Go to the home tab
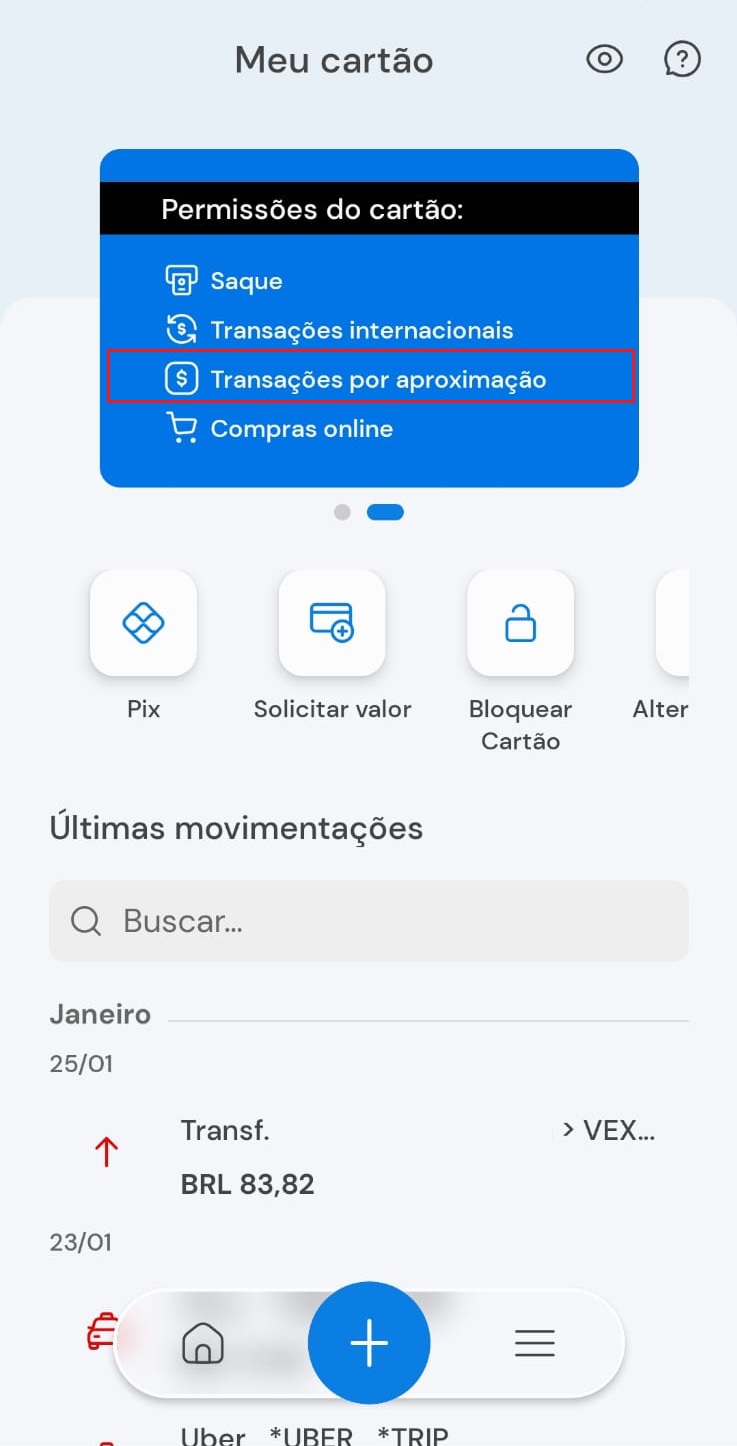This screenshot has width=737, height=1446. (x=203, y=1343)
